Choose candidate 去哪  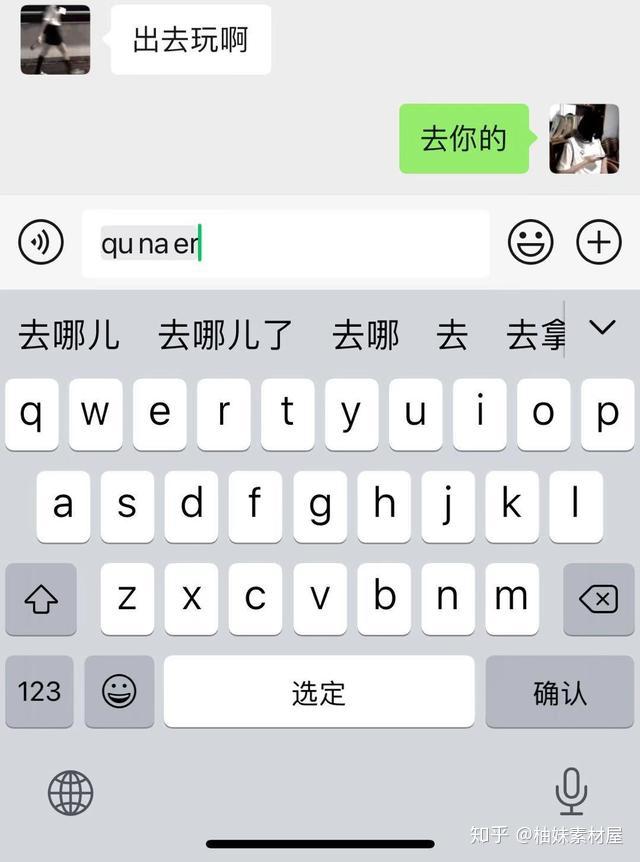[365, 335]
